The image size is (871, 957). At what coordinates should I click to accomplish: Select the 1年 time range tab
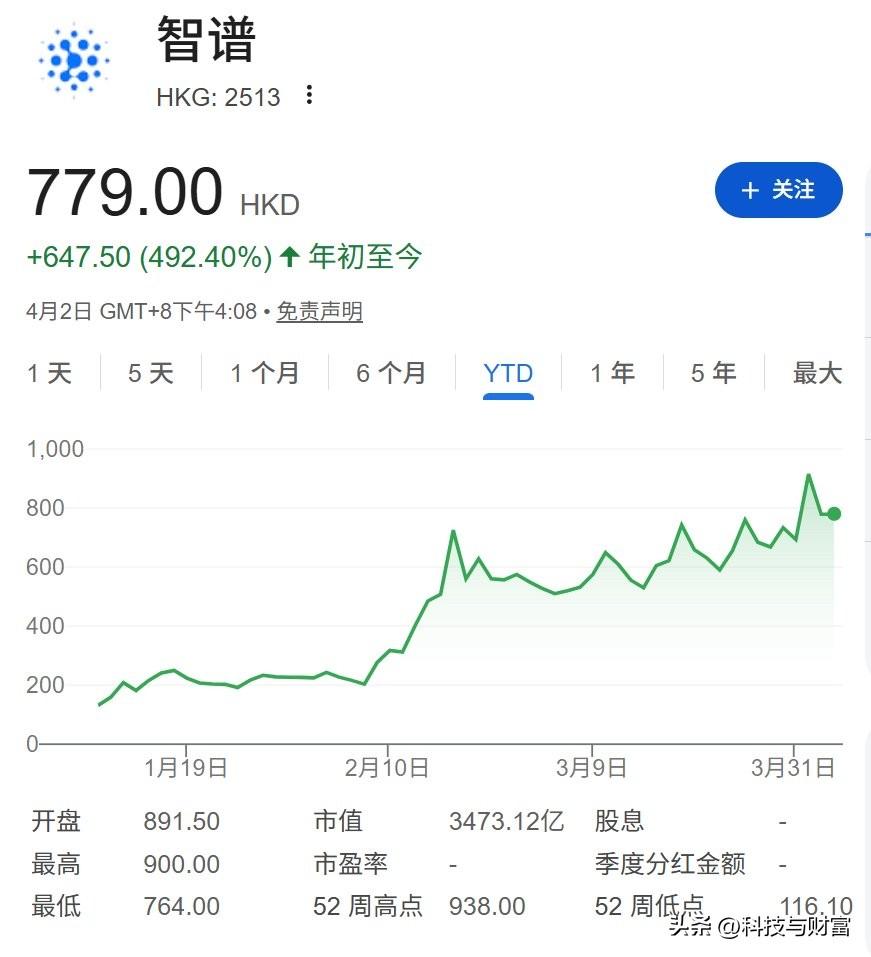[x=613, y=373]
